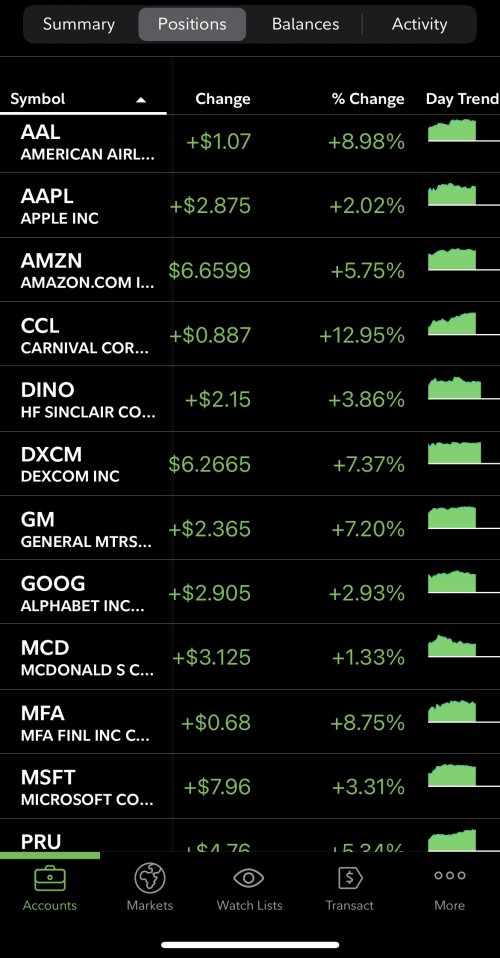
Task: Select the Positions tab
Action: click(192, 24)
